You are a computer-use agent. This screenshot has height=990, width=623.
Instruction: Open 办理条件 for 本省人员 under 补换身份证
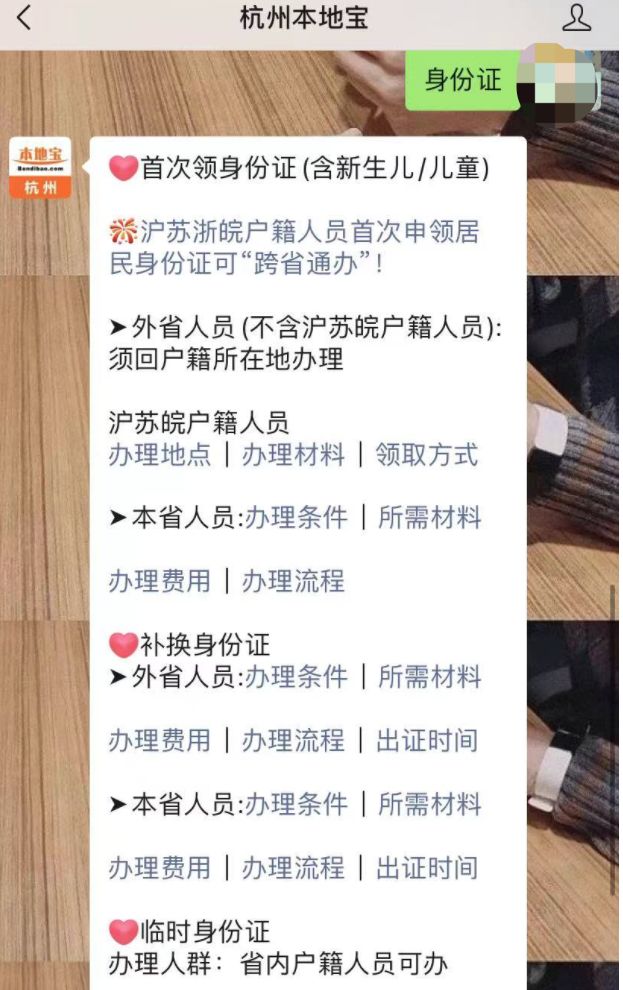coord(297,804)
